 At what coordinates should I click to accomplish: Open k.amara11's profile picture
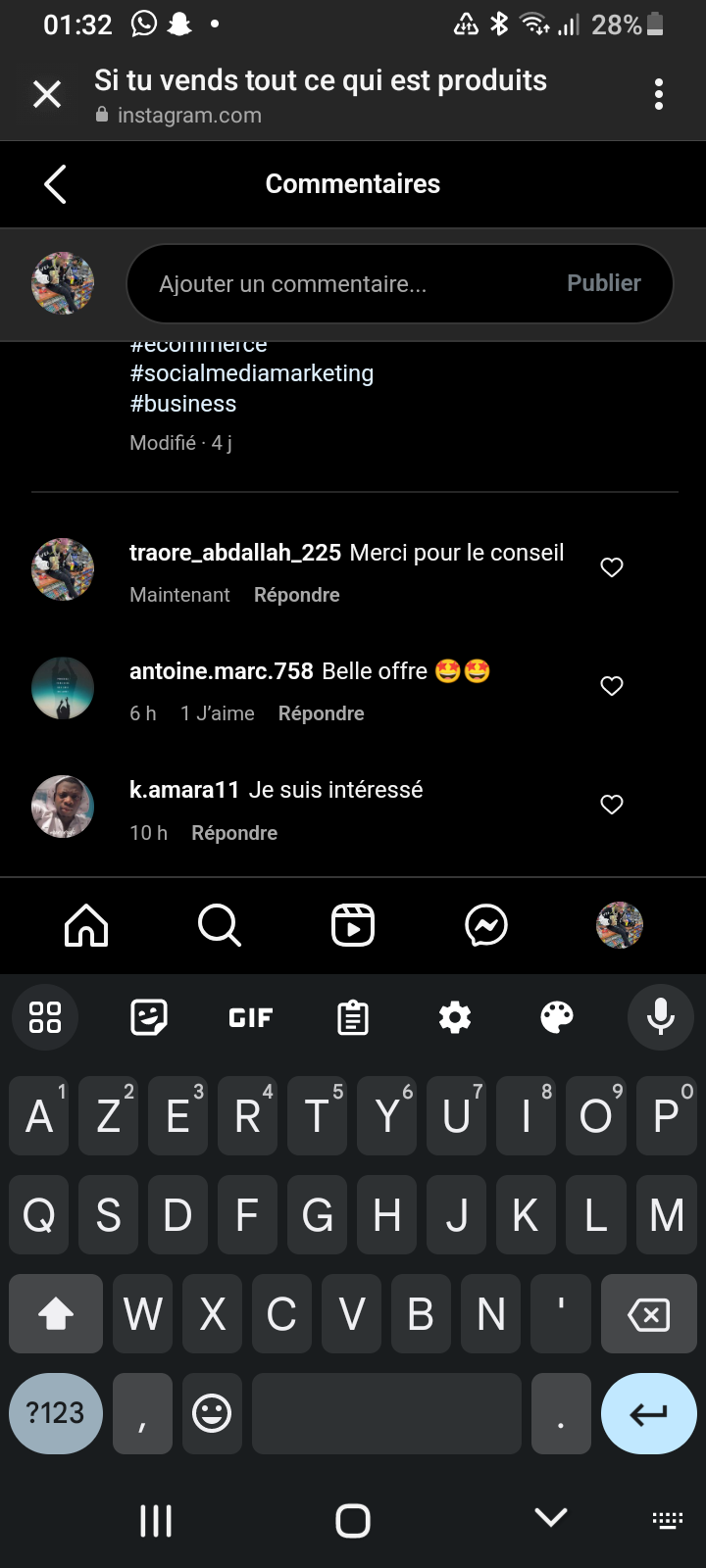63,807
